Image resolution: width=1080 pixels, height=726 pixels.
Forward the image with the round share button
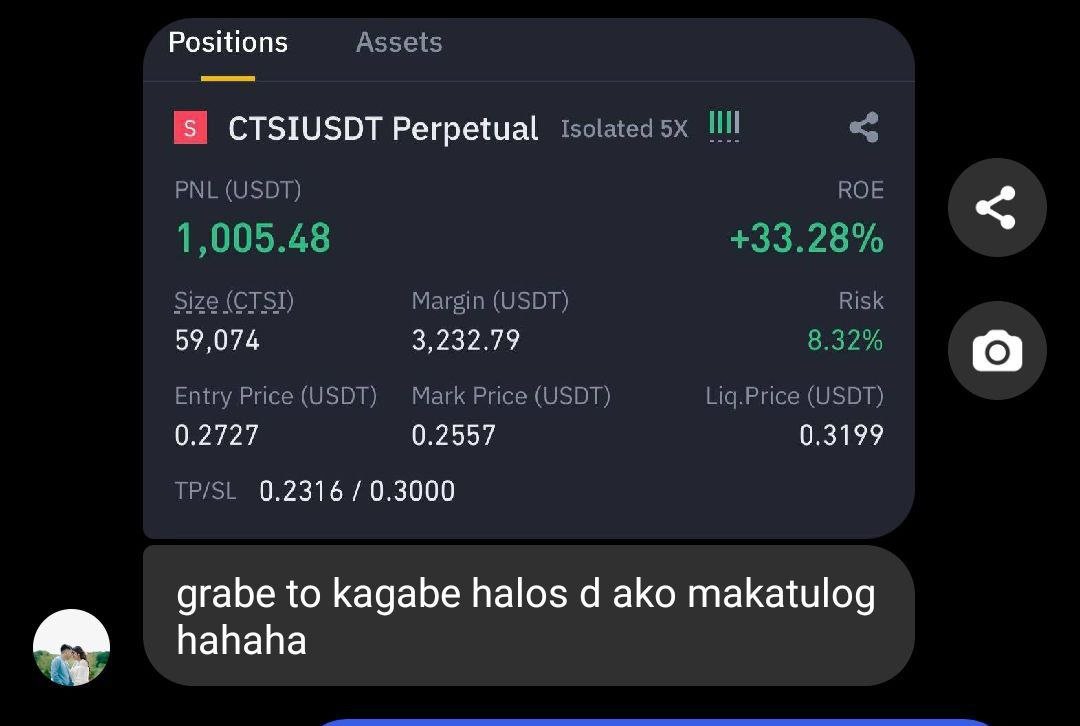[x=996, y=208]
